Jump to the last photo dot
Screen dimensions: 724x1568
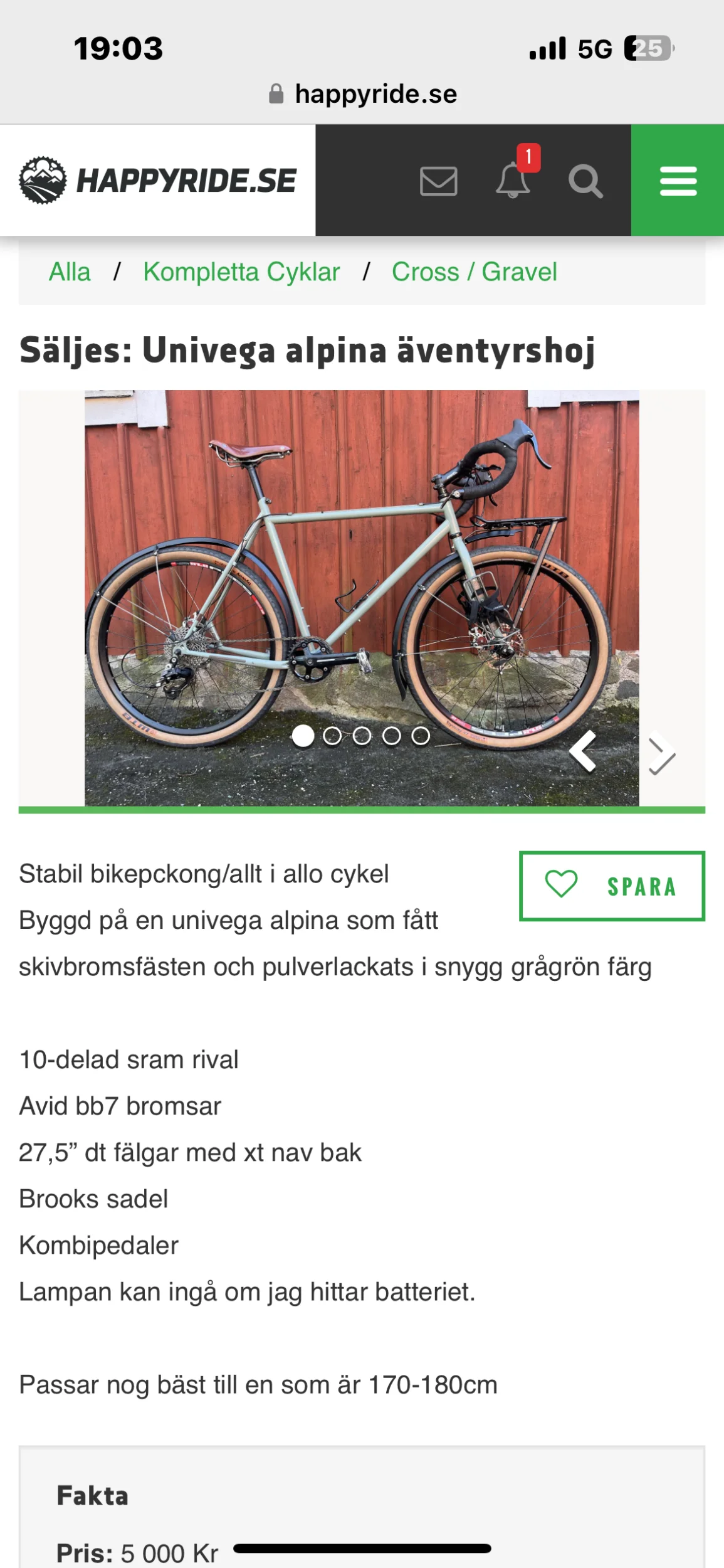pos(421,736)
